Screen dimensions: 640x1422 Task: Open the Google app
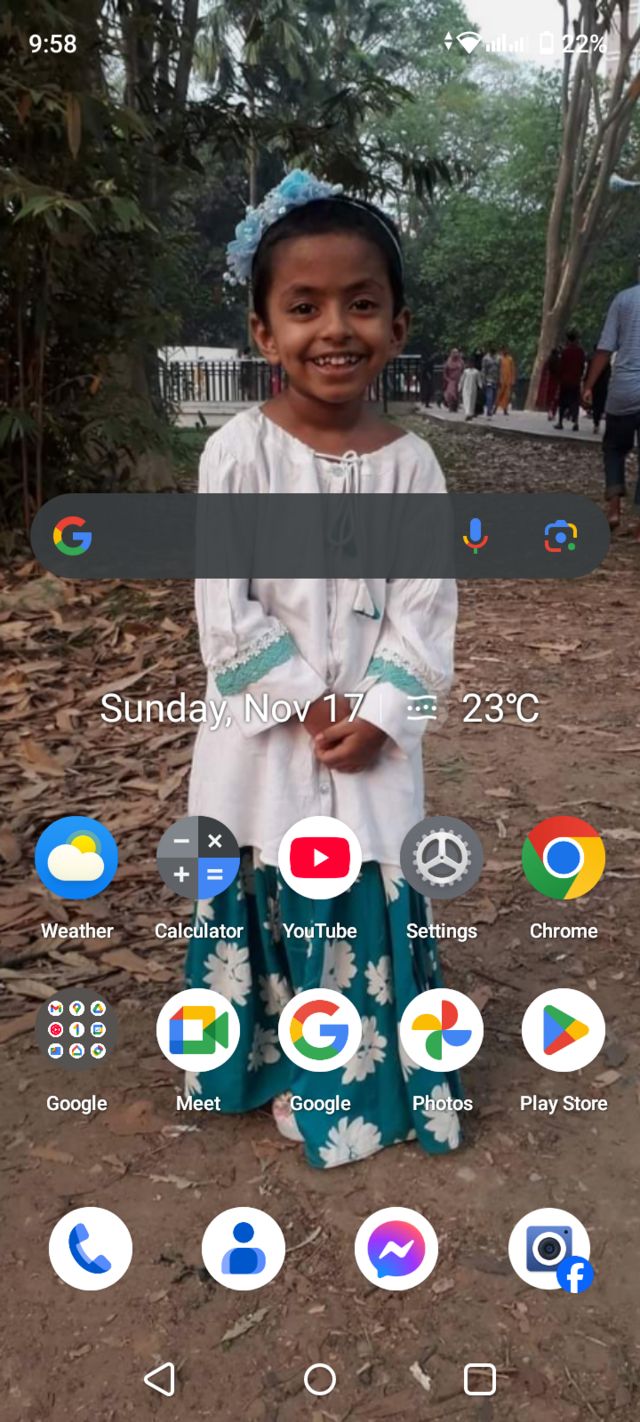(320, 1030)
